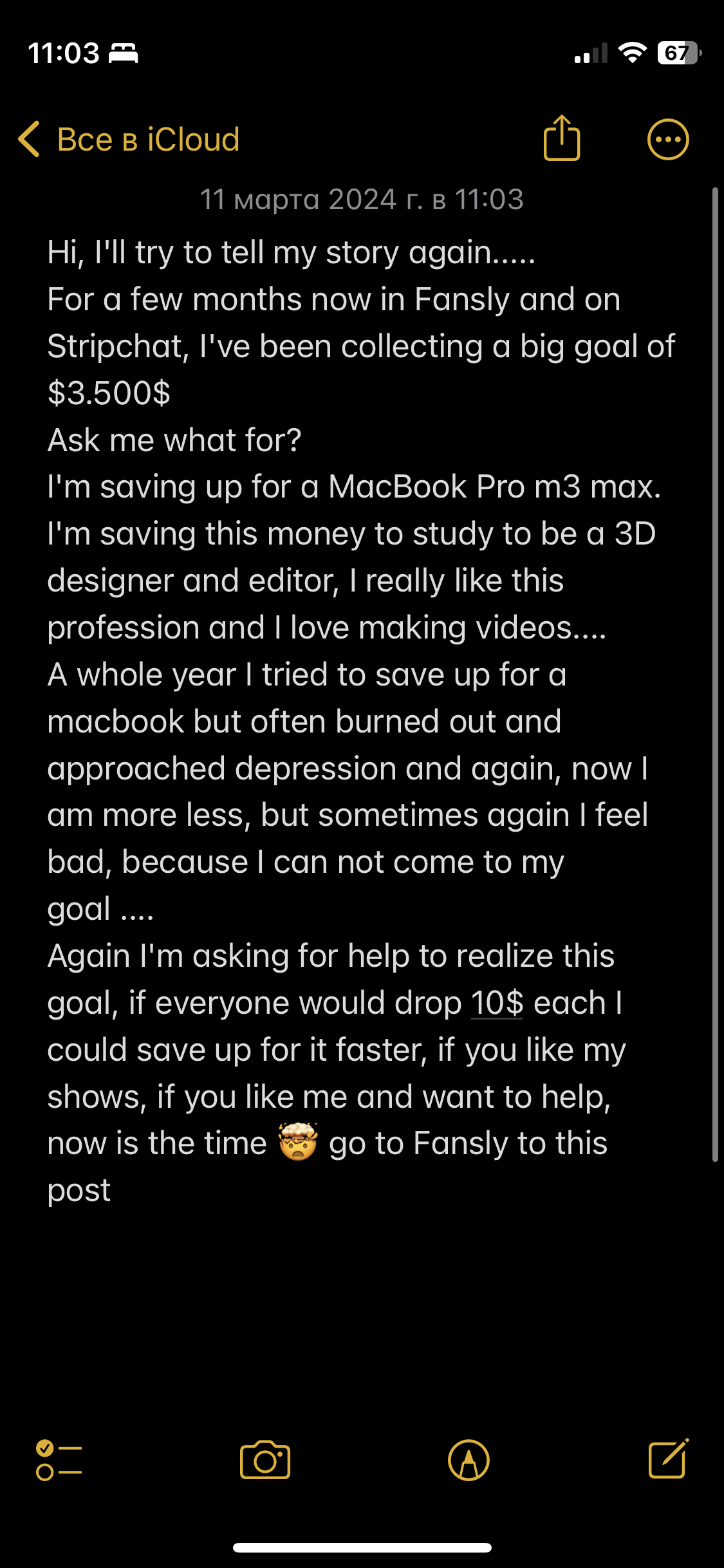Image resolution: width=724 pixels, height=1568 pixels.
Task: Tap the underlined 10$ link
Action: 497,1003
